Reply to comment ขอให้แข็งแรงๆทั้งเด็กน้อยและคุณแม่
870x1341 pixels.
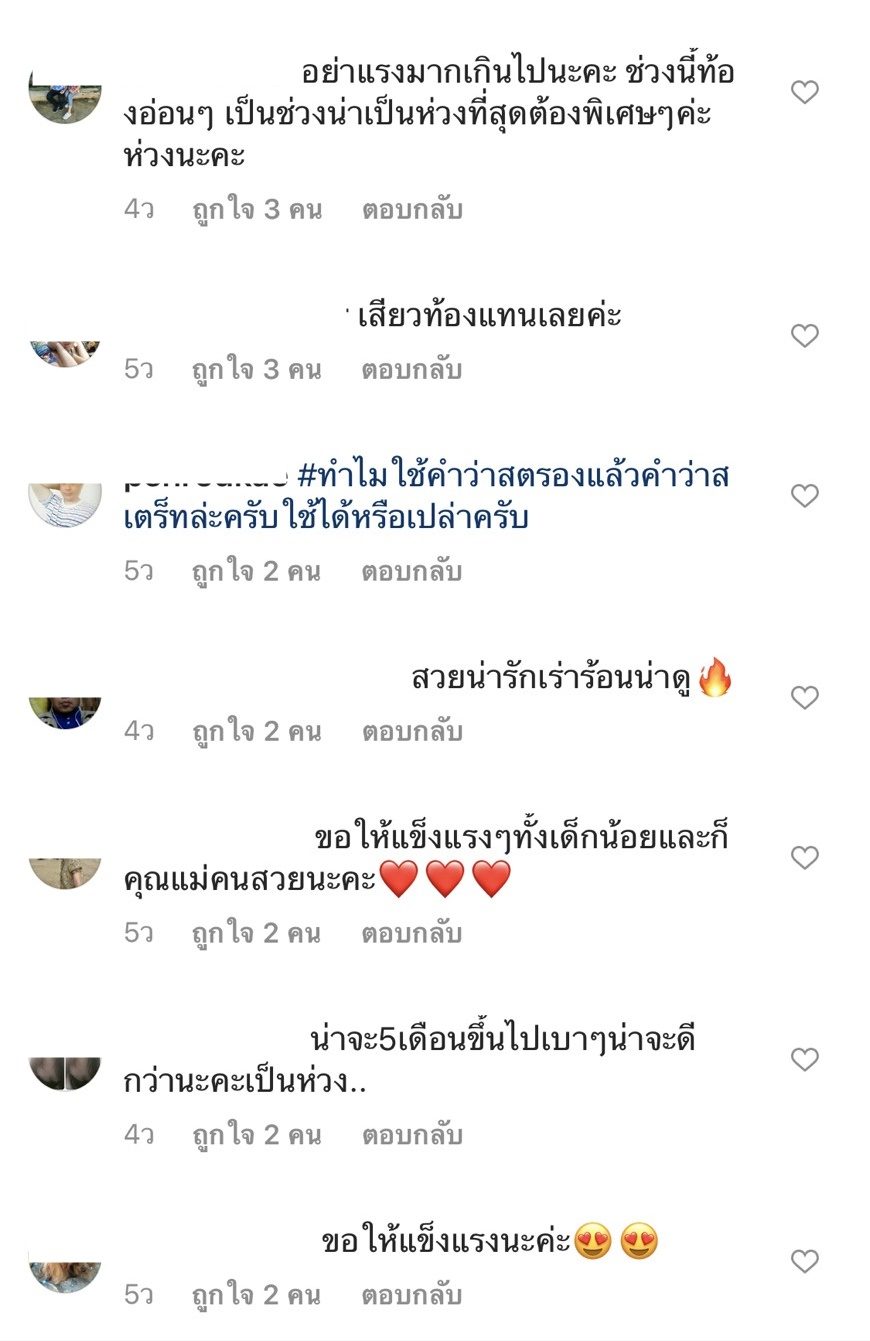click(411, 934)
